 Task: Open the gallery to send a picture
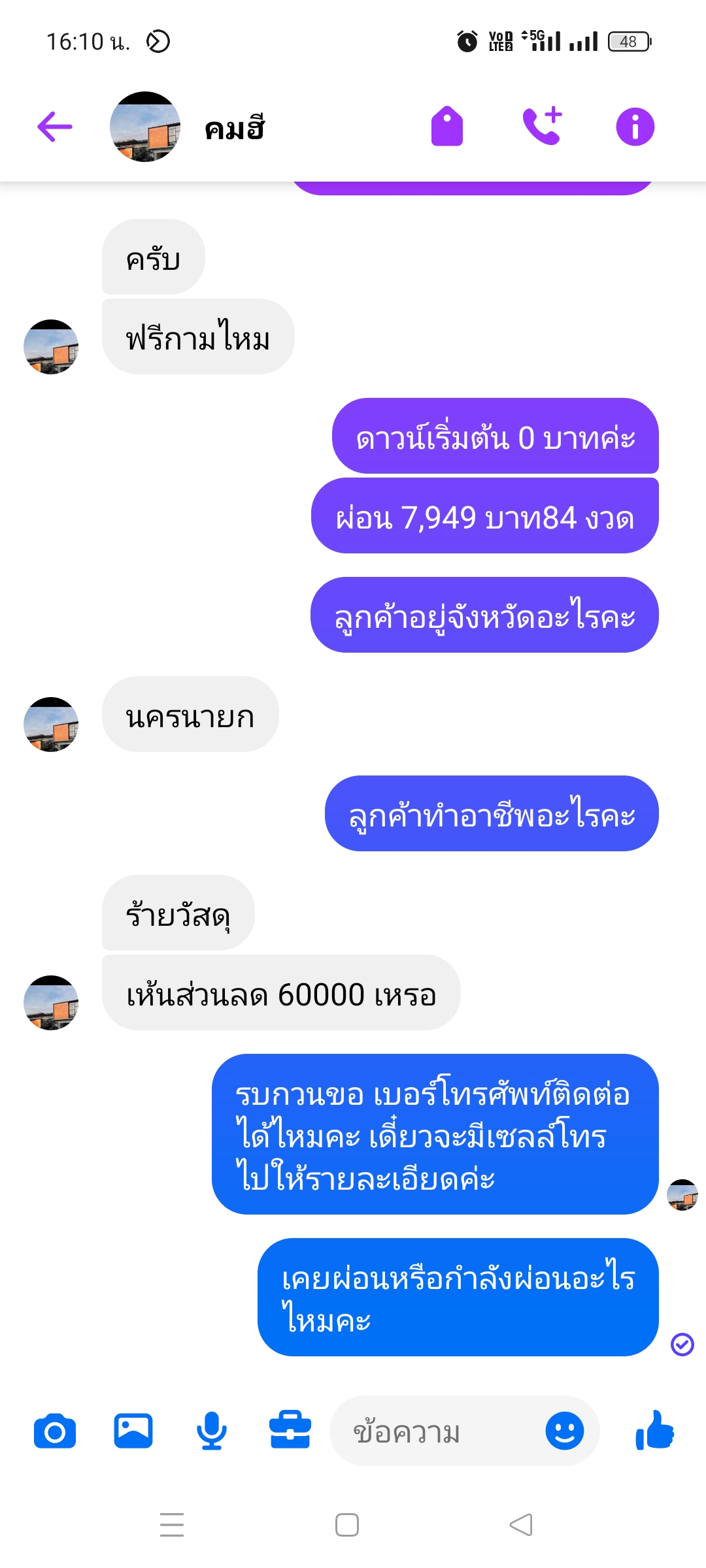click(133, 1431)
